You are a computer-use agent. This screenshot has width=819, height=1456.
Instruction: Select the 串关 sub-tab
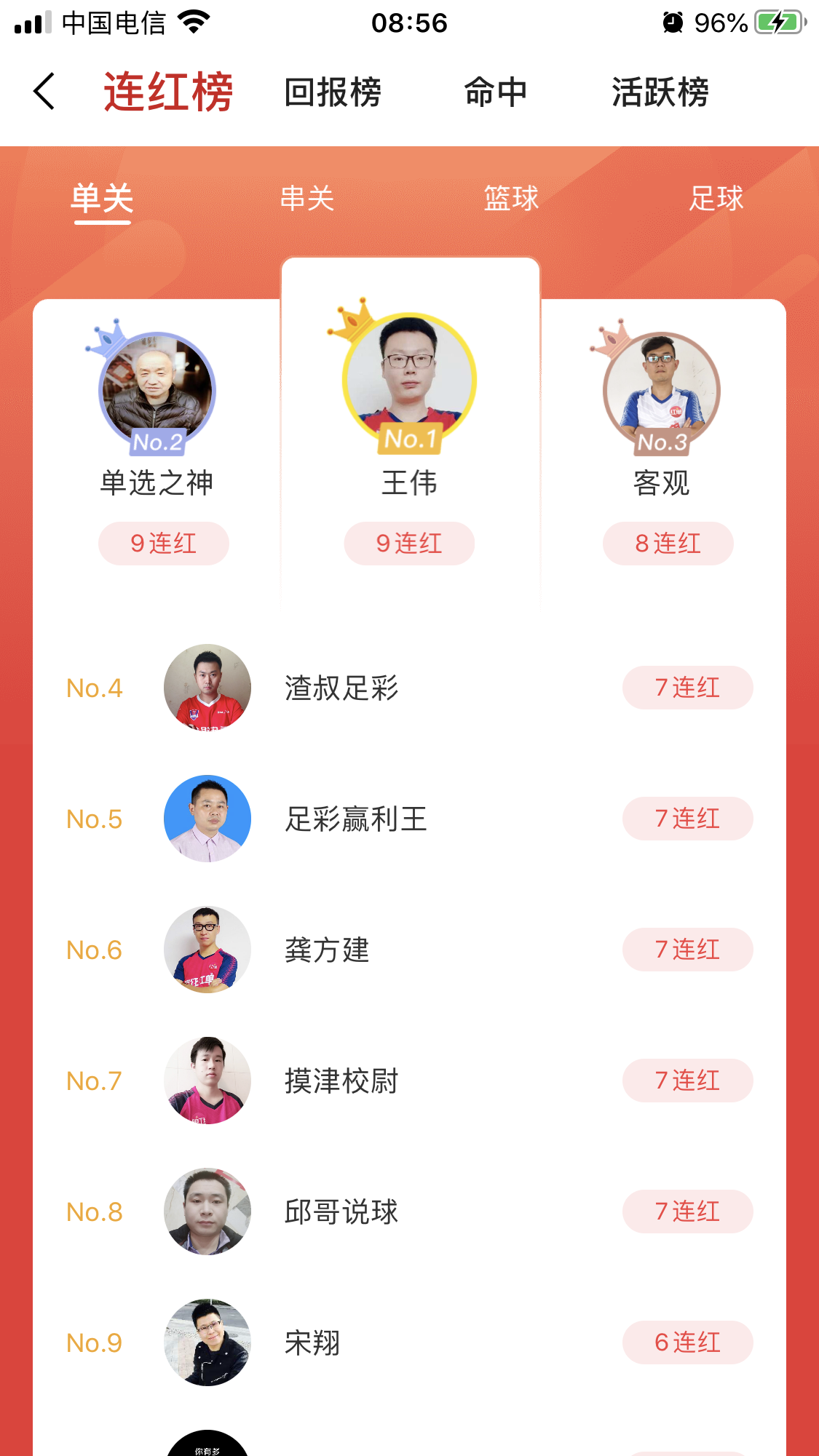pos(307,198)
